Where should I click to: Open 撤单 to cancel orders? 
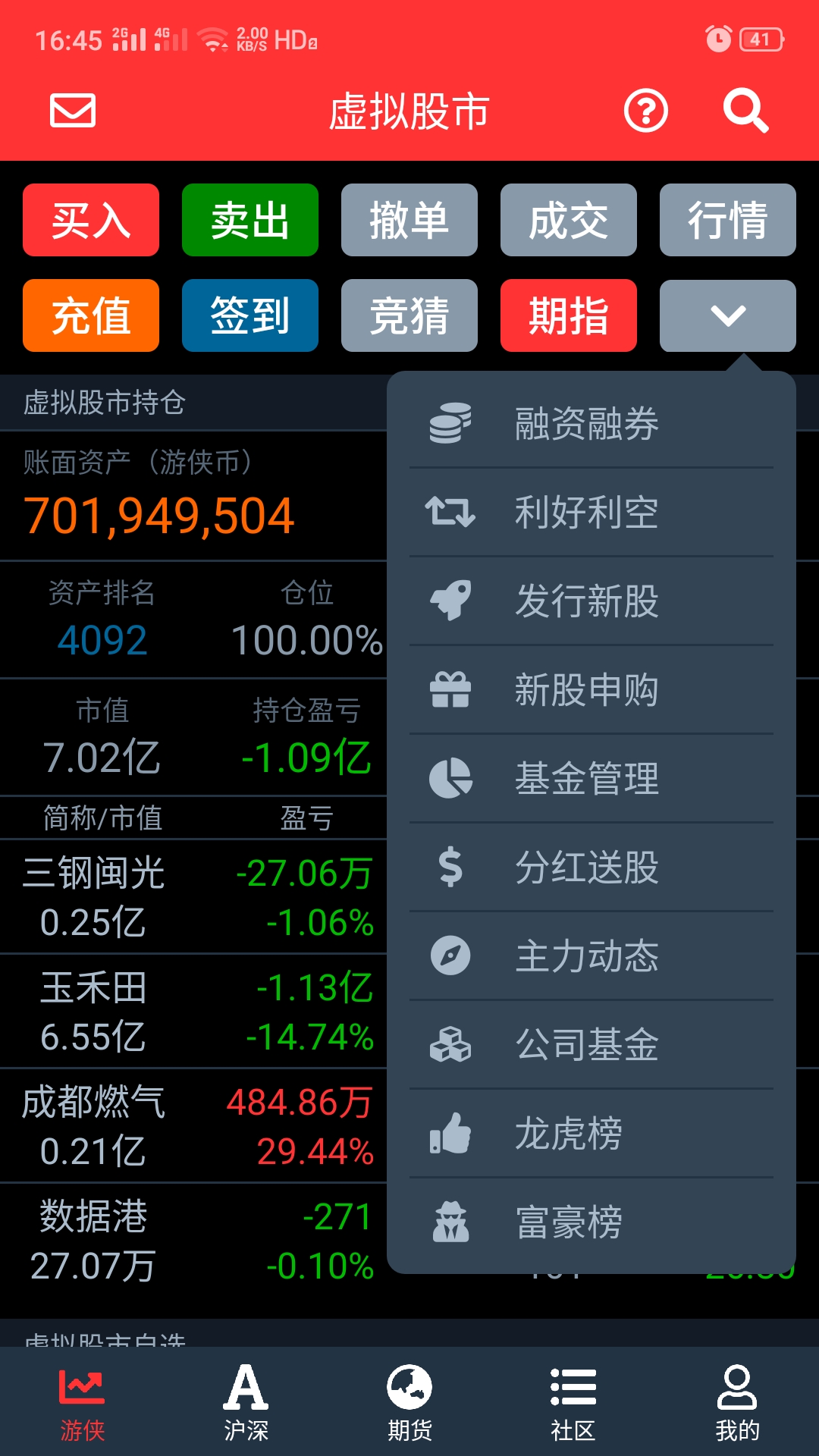pyautogui.click(x=409, y=220)
